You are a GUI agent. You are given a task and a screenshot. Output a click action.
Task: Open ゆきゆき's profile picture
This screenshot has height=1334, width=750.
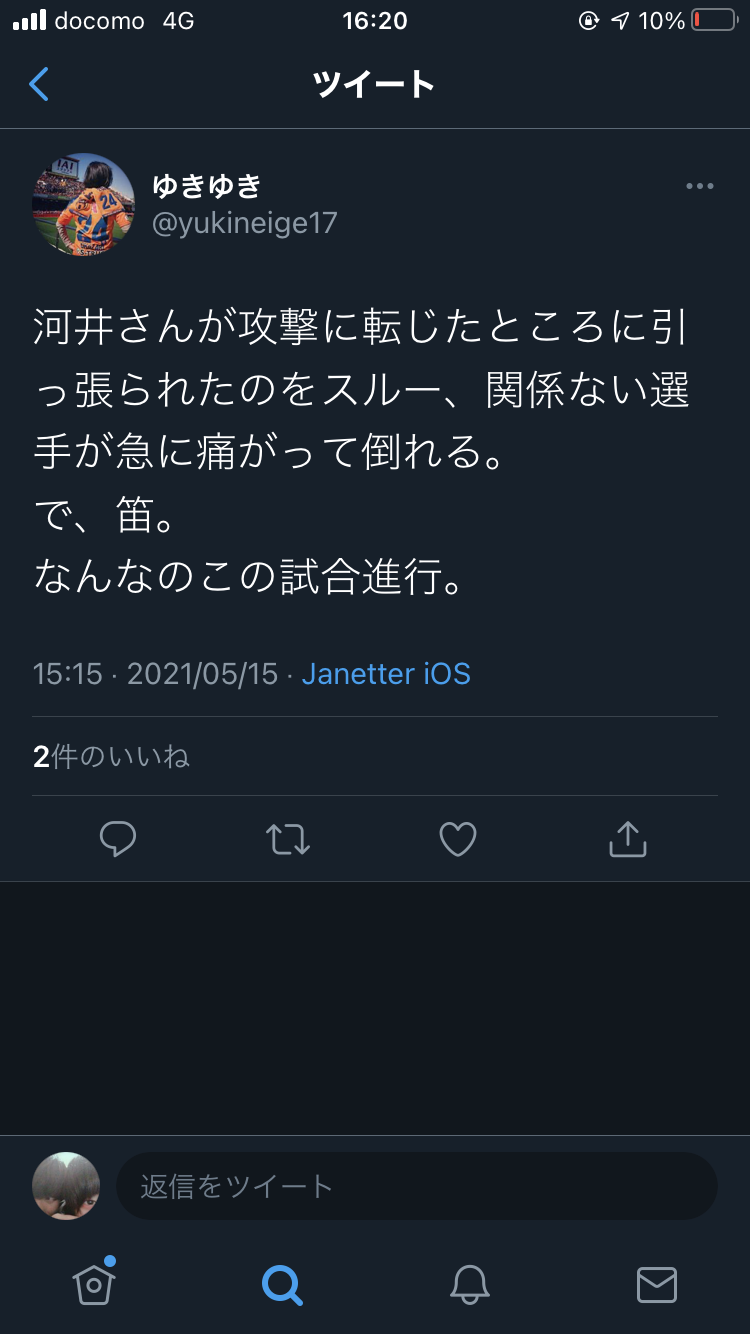pyautogui.click(x=84, y=205)
